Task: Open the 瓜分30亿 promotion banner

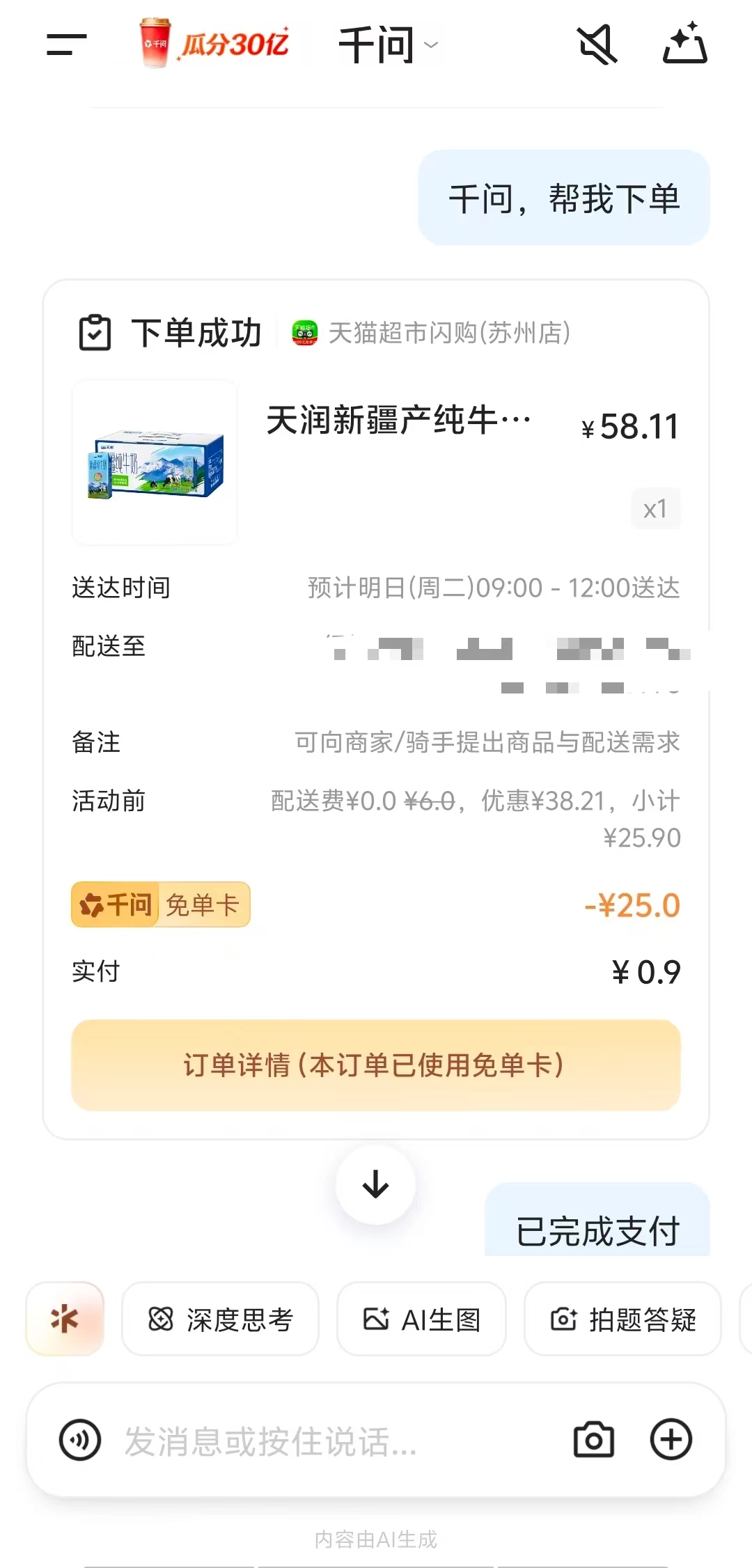Action: [x=214, y=44]
